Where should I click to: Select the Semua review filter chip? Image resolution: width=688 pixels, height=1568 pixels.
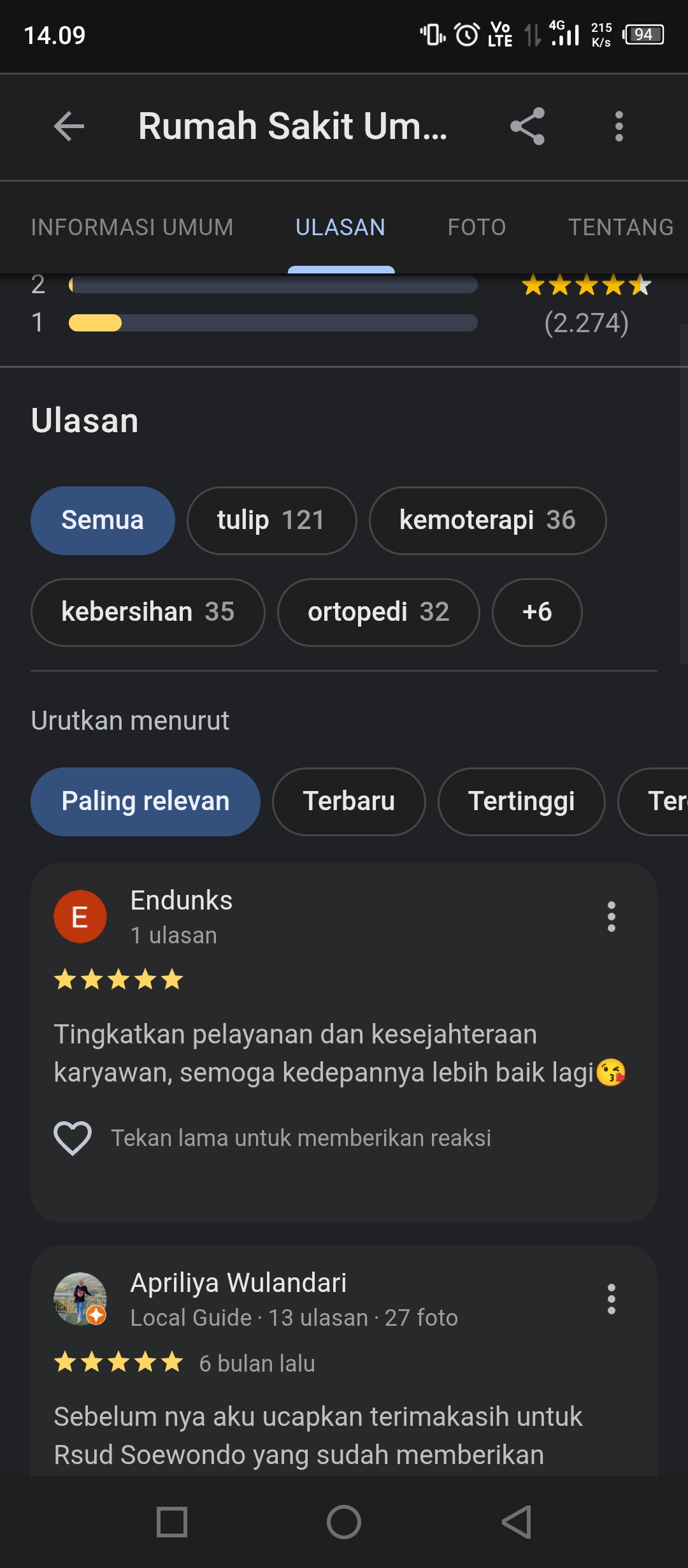pos(103,520)
